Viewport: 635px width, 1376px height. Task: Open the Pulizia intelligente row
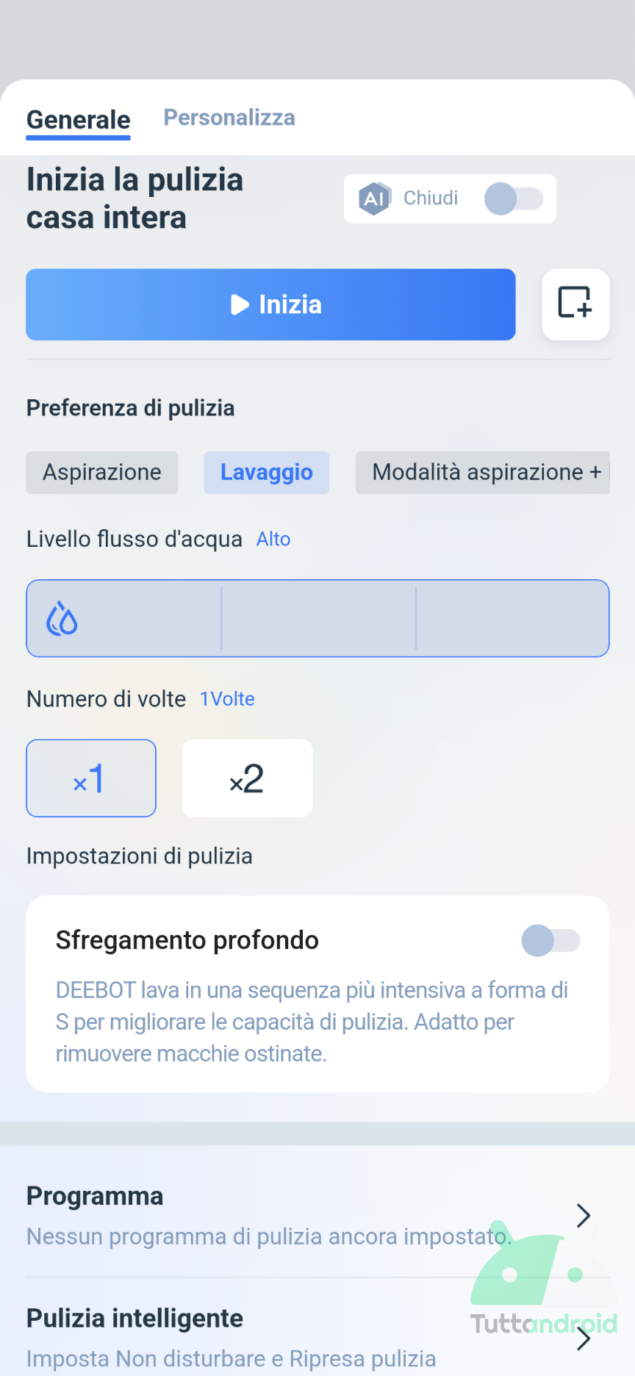click(x=318, y=1337)
